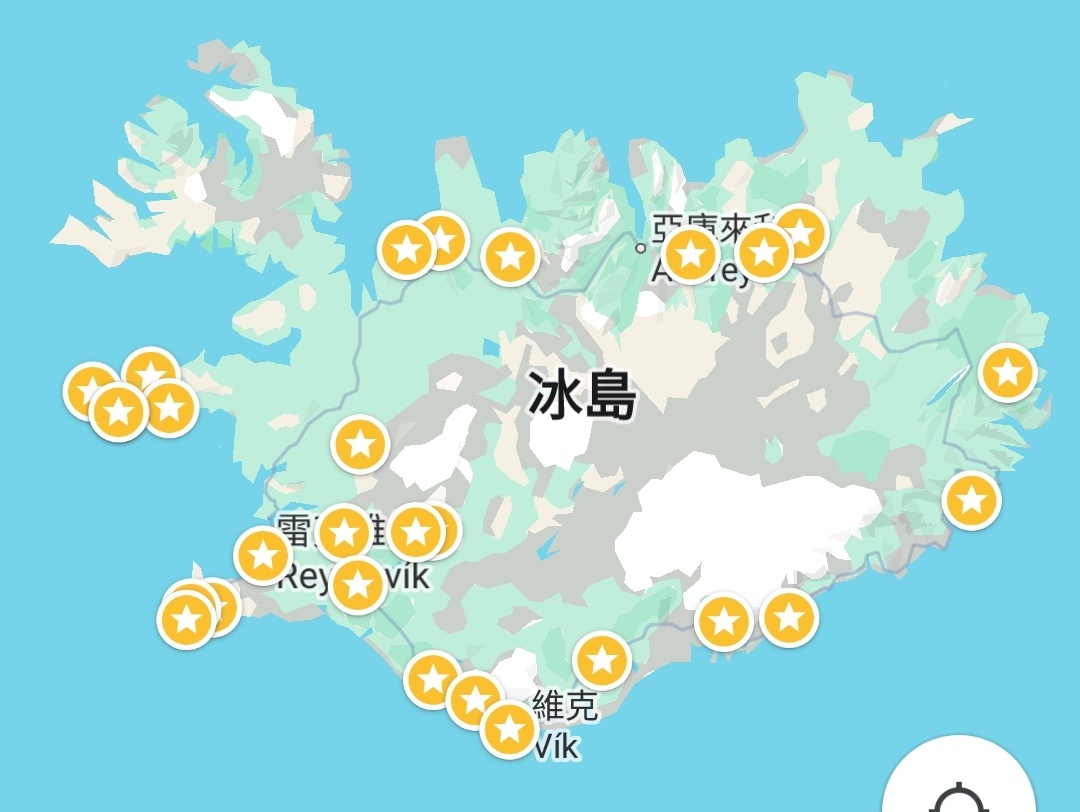Open the starred place covering the Akureyri label
Screen dimensions: 1080x812
point(690,255)
